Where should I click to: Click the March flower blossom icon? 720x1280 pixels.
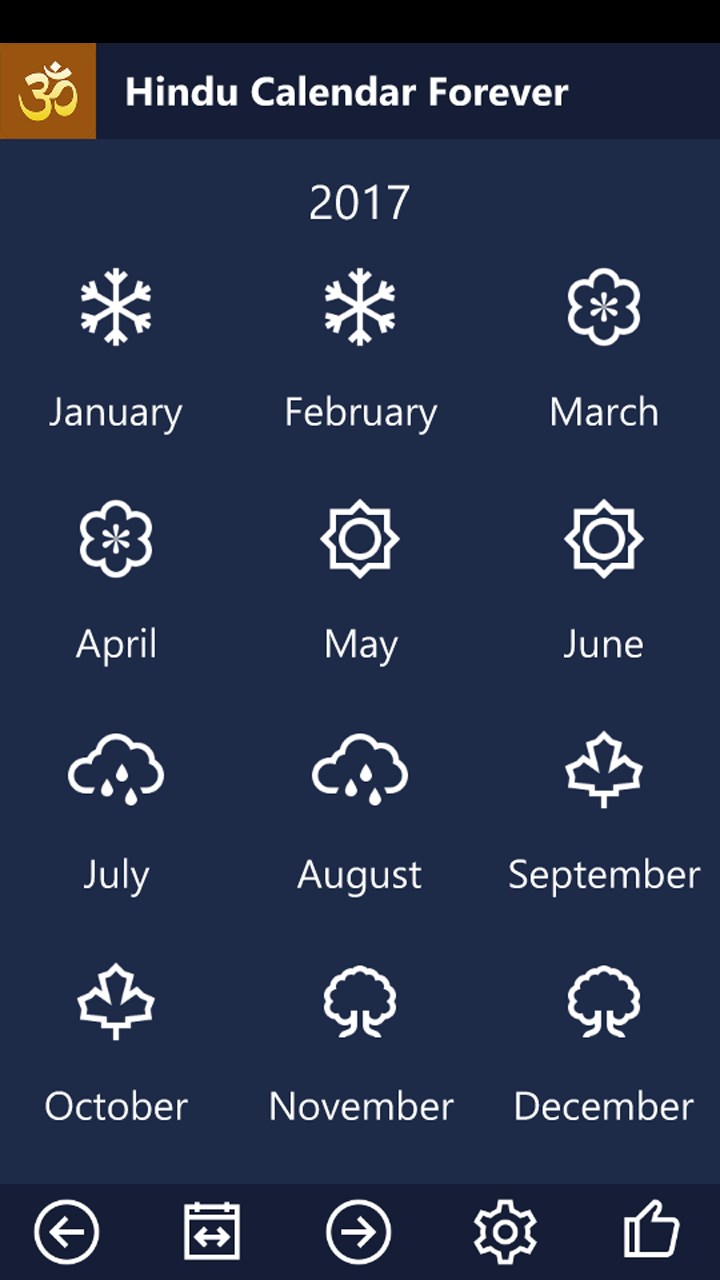pos(603,307)
